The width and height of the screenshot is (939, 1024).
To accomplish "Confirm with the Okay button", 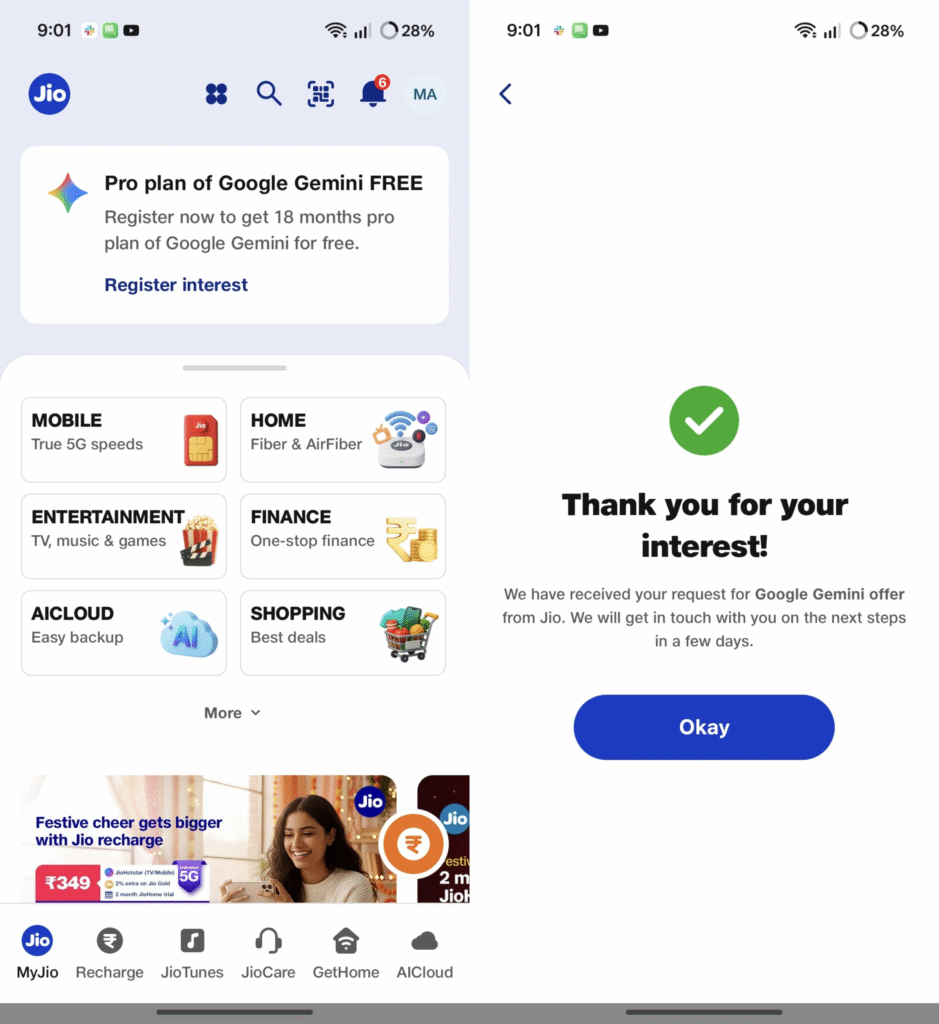I will click(703, 727).
